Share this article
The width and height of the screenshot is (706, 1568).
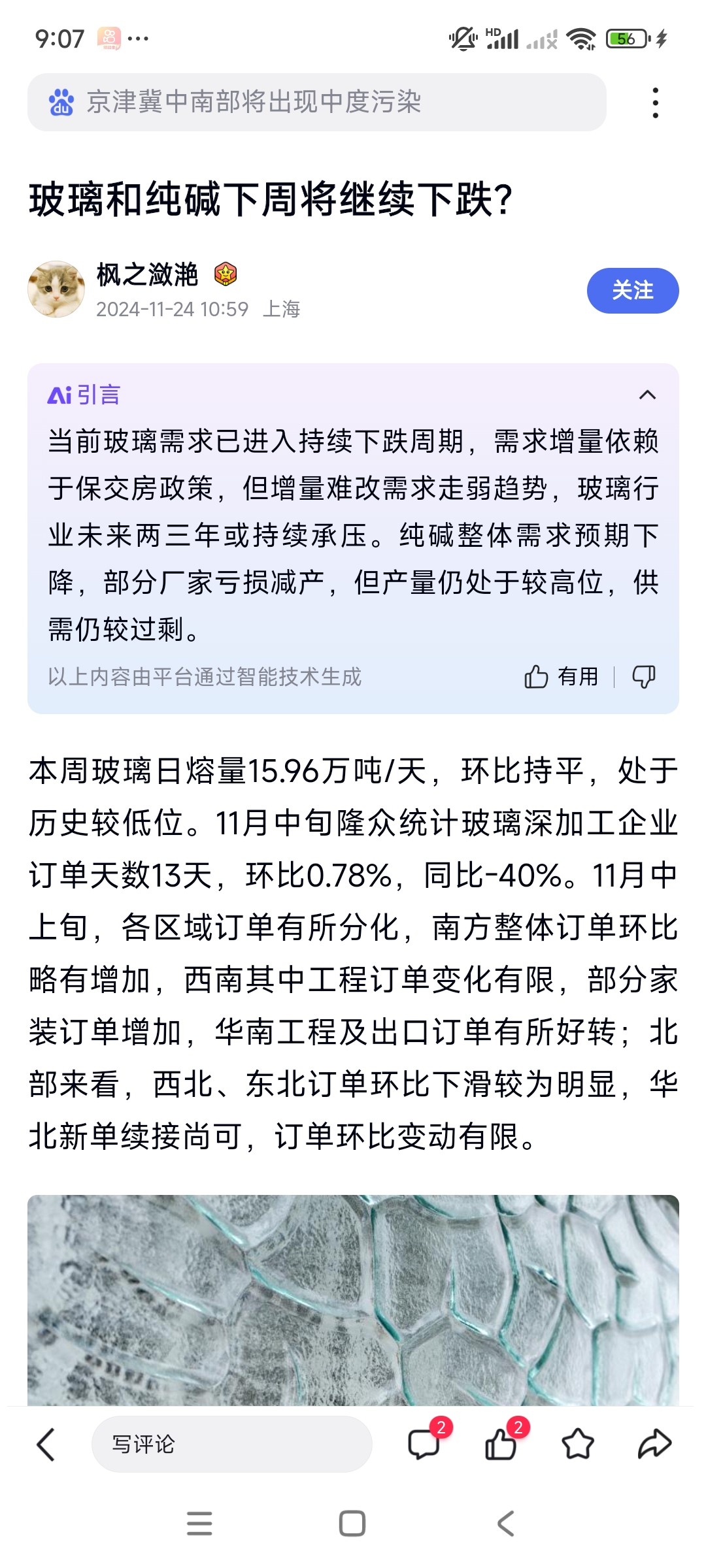point(654,1444)
